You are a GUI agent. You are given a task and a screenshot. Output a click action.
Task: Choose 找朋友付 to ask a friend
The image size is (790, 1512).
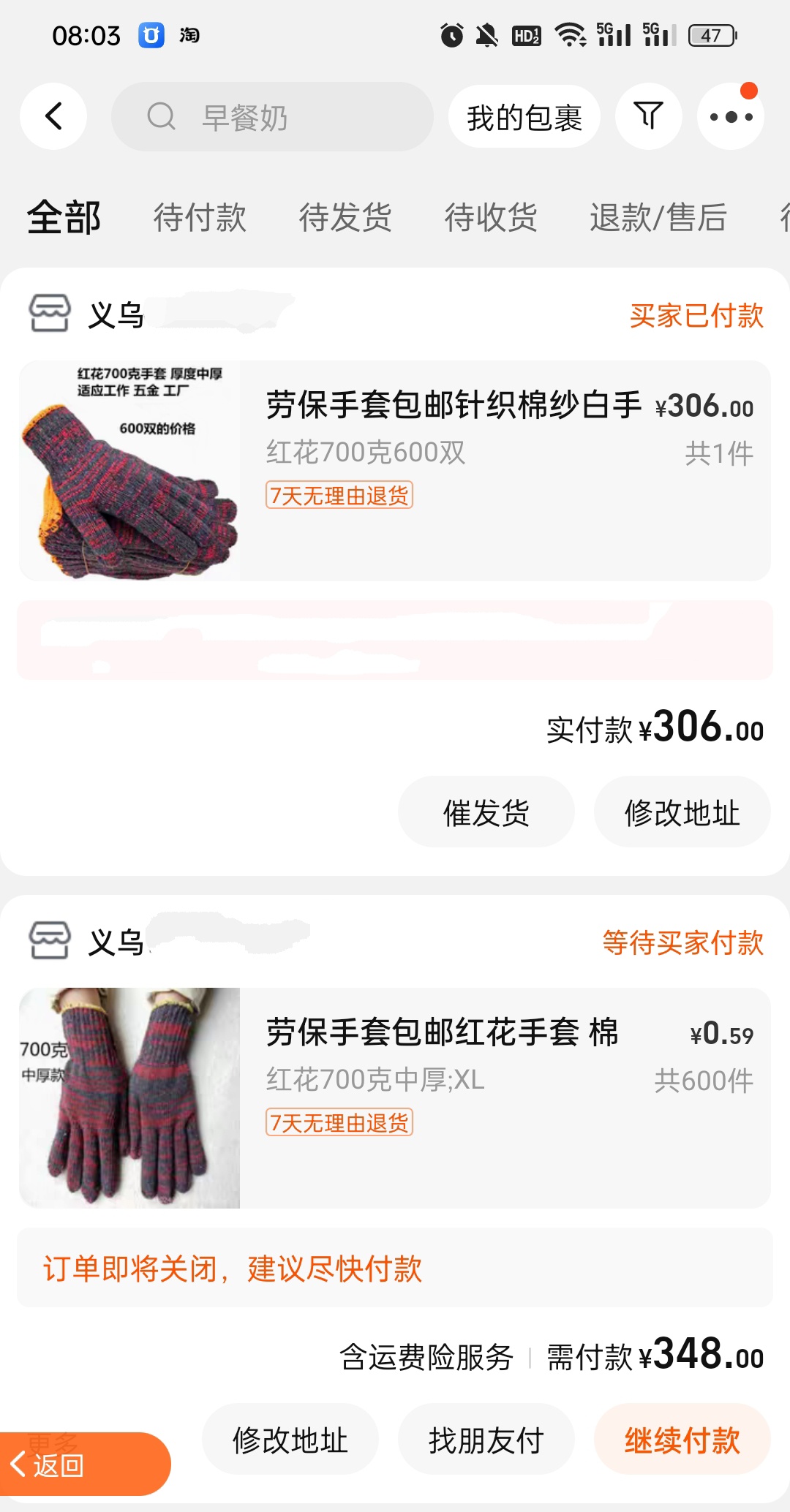click(x=486, y=1440)
